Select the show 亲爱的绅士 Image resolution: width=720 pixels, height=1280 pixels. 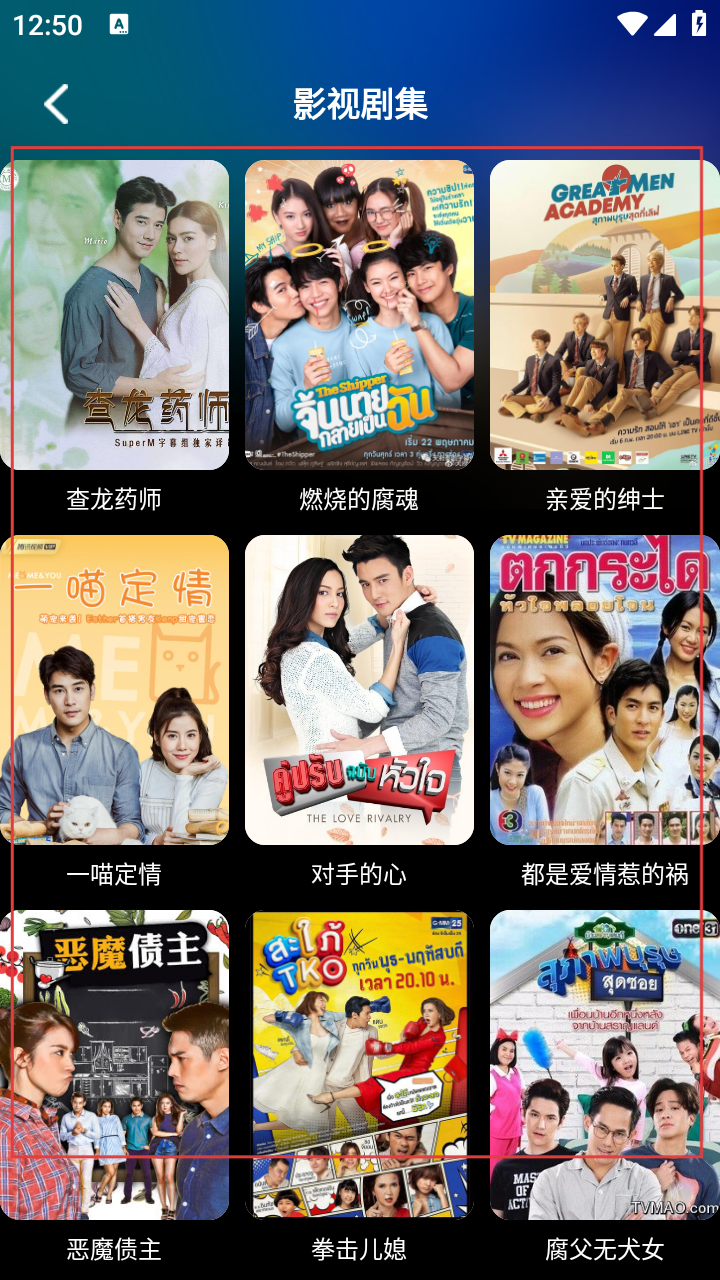pos(604,315)
